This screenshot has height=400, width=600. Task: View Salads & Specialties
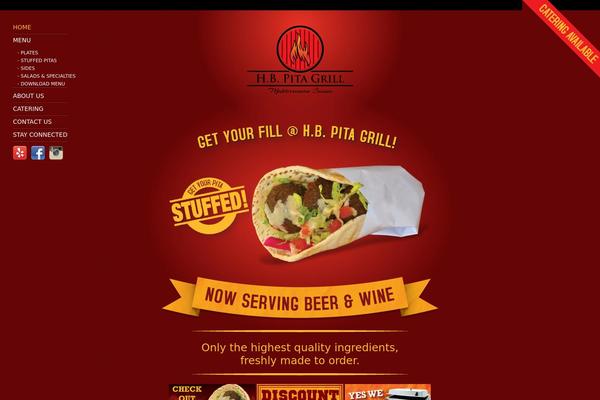pos(47,76)
